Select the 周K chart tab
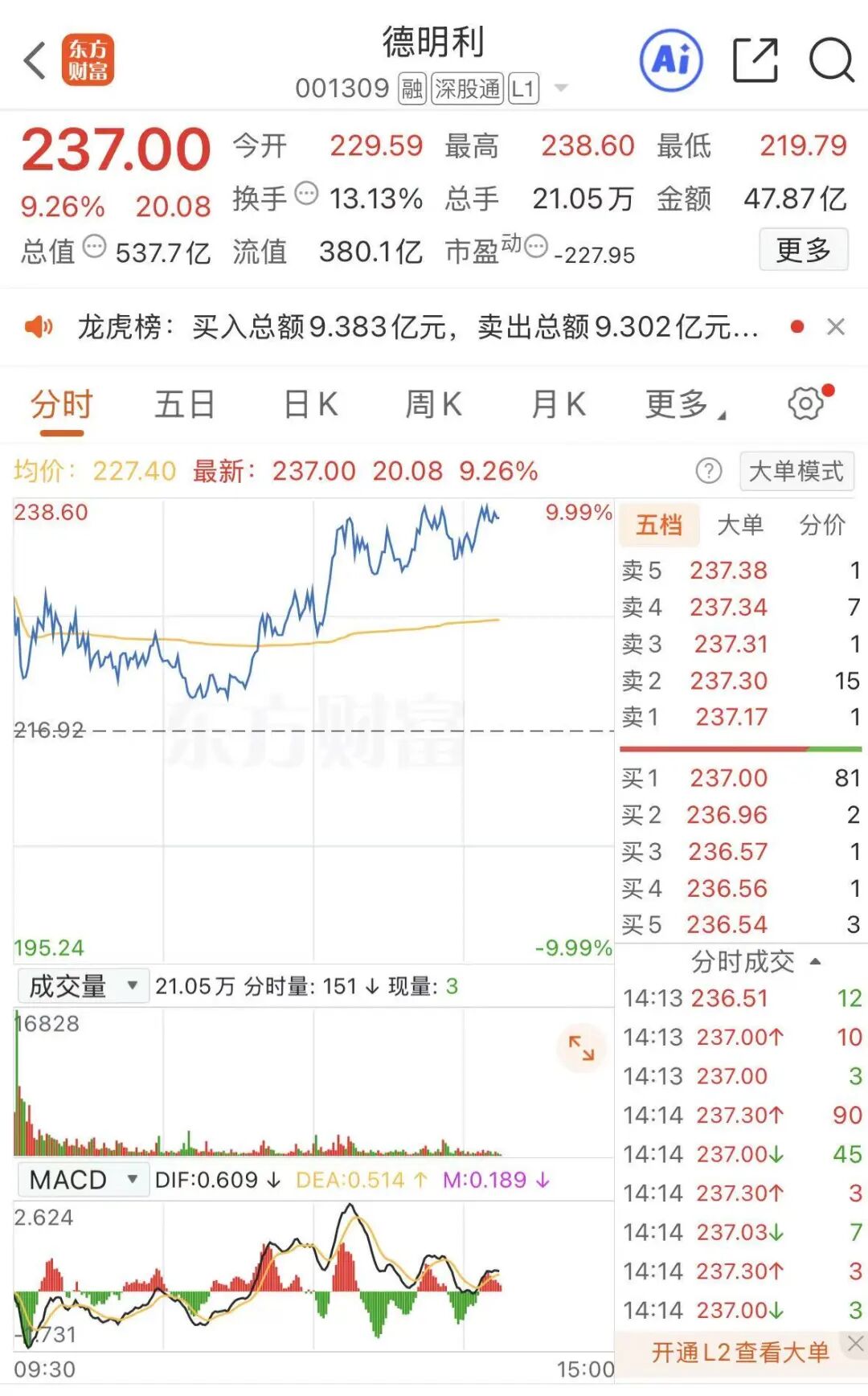Screen dimensions: 868x1396 [433, 404]
